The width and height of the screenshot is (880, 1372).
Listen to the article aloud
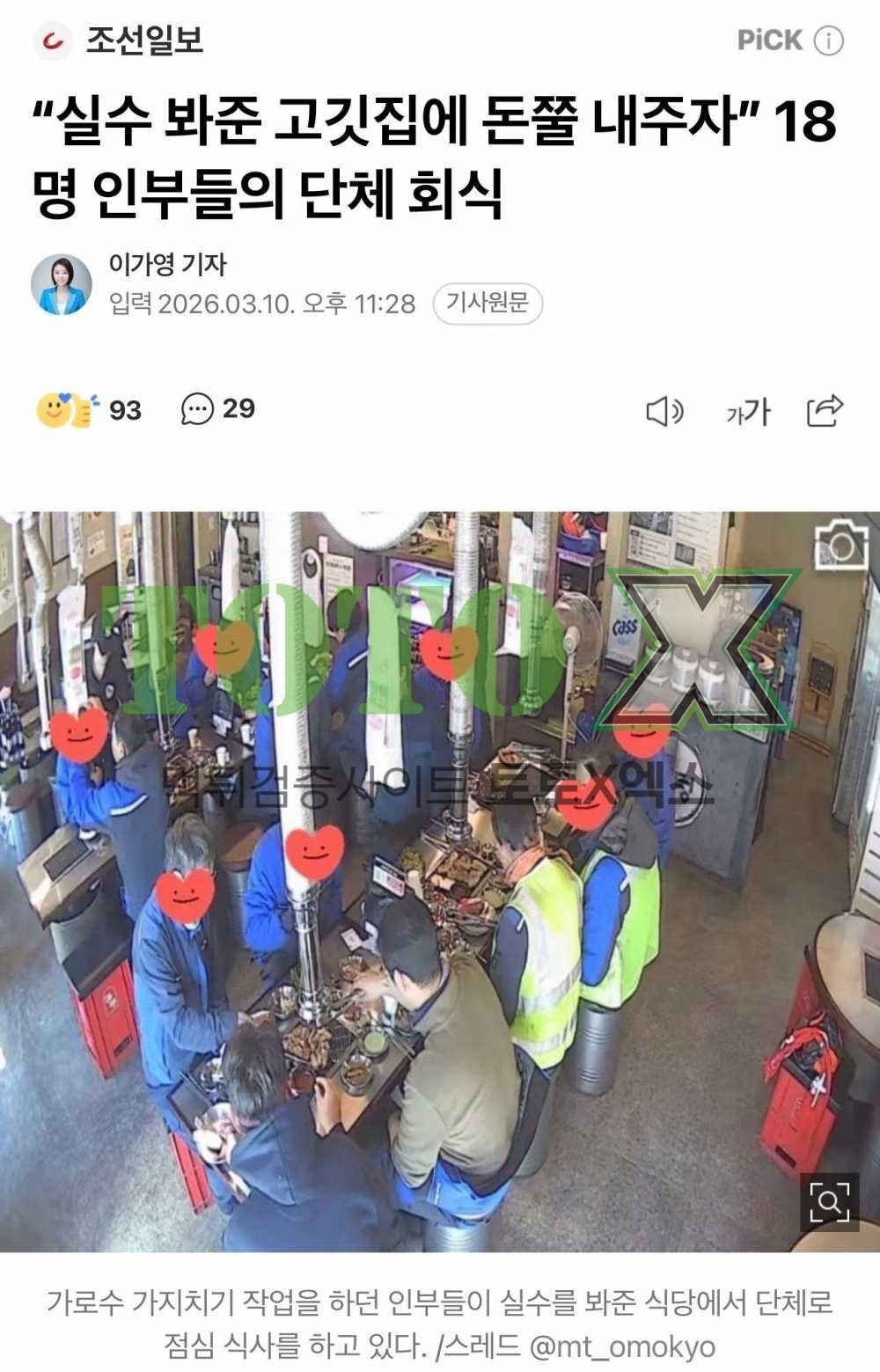click(664, 411)
